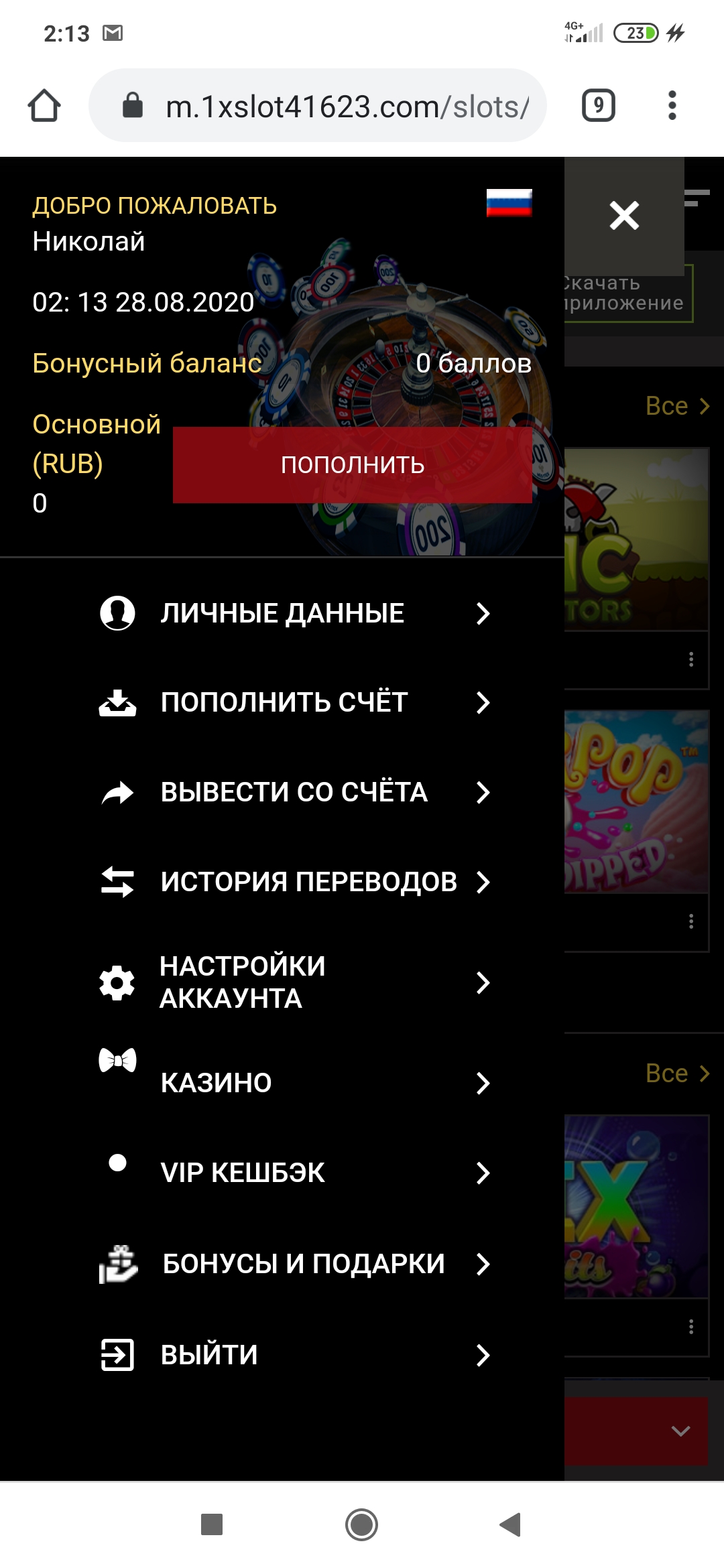Open ПОПОЛНИТЬ СЧЁТ menu item
724x1568 pixels.
click(x=295, y=702)
